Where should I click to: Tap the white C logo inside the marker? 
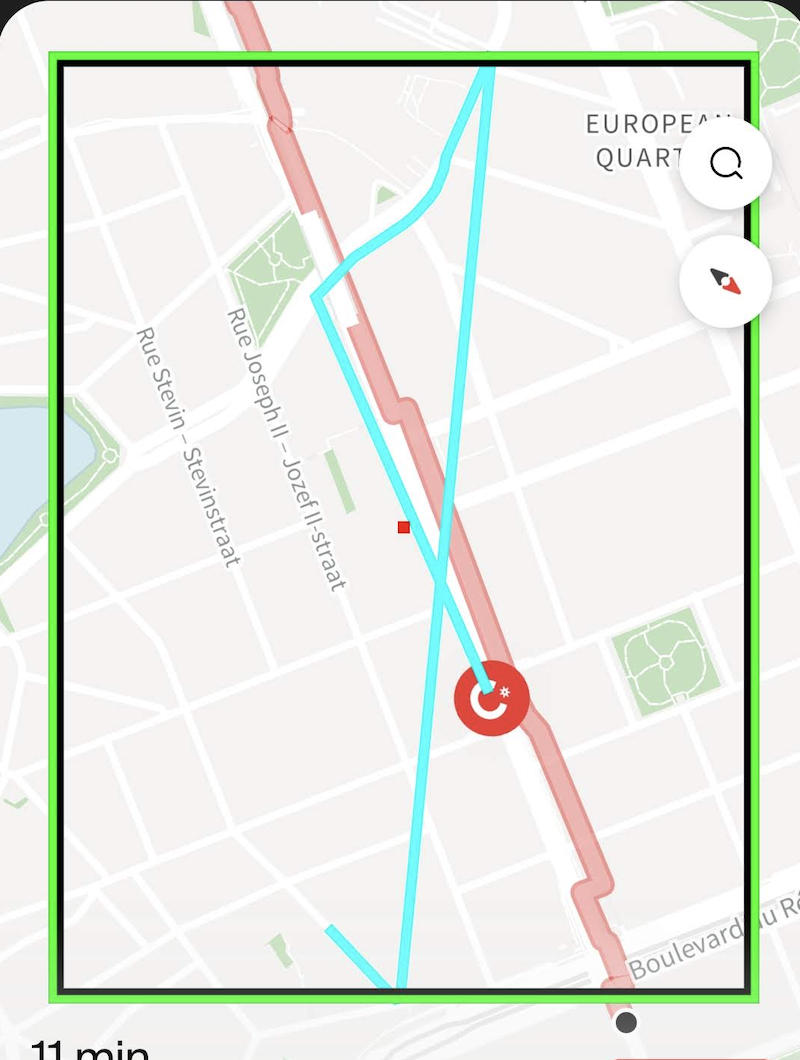point(488,699)
